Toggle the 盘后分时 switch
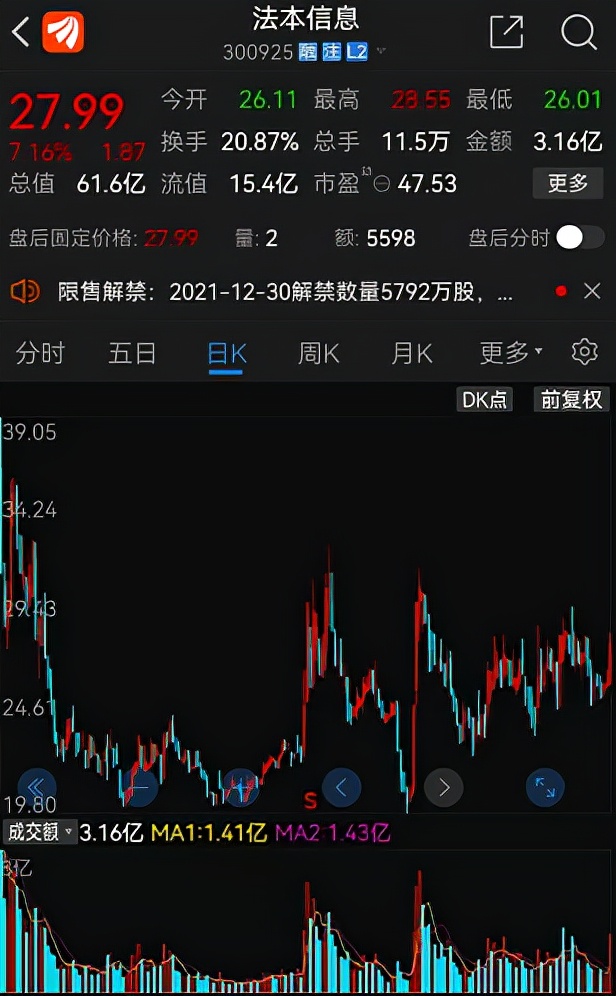The width and height of the screenshot is (616, 996). click(580, 238)
